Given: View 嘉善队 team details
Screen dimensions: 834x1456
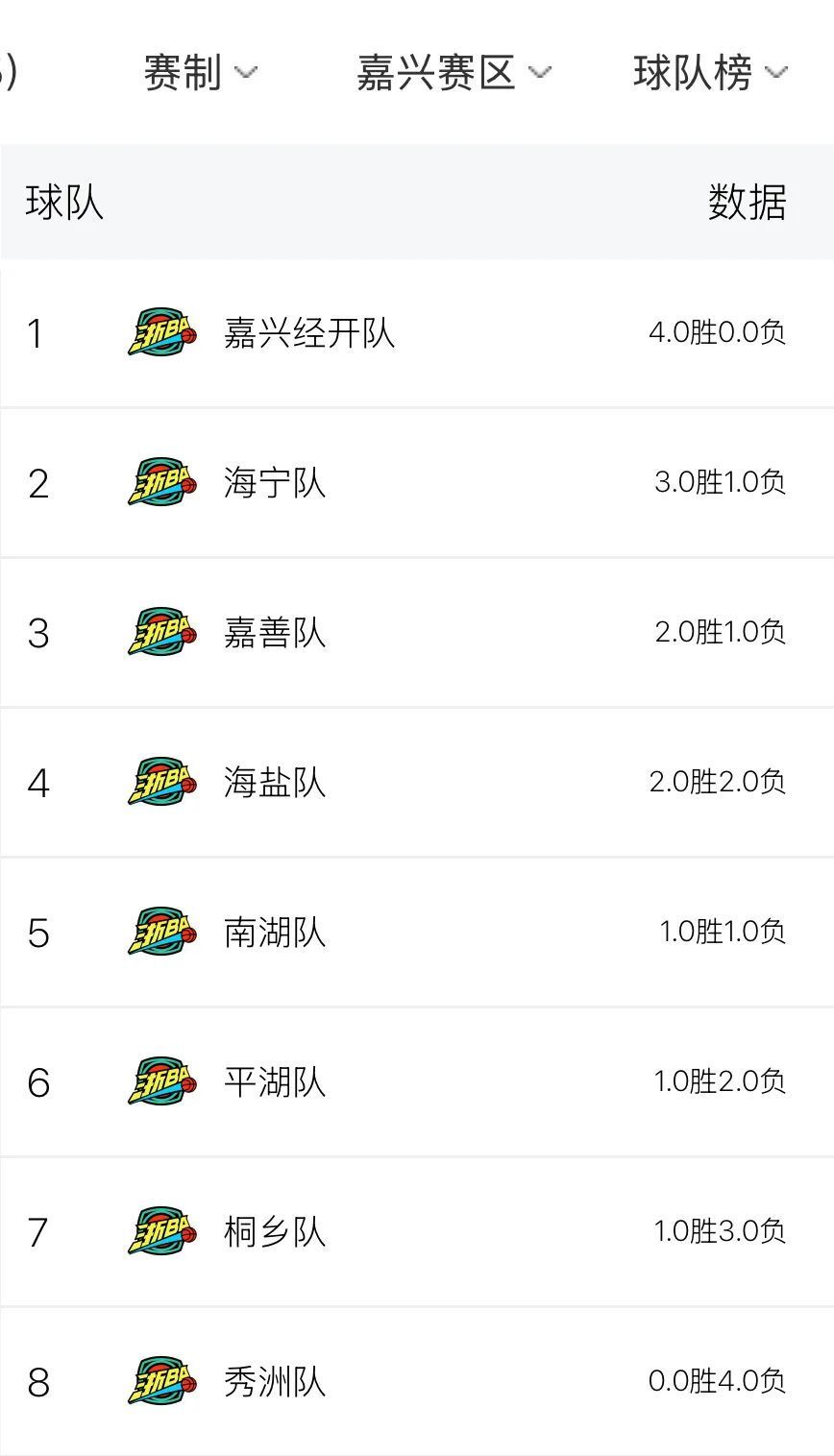Looking at the screenshot, I should [417, 633].
